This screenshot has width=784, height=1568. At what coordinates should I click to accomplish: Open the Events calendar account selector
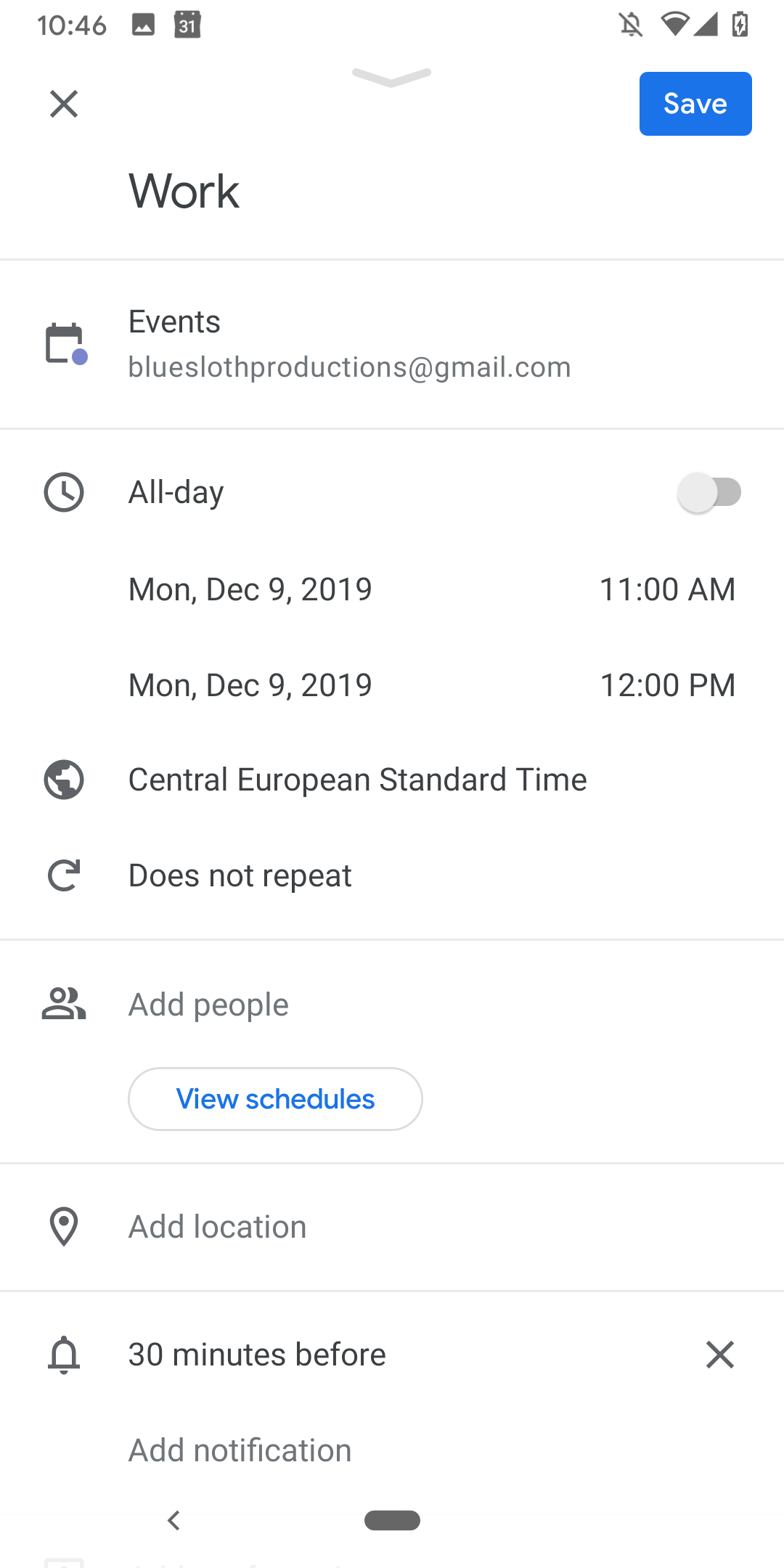[392, 344]
